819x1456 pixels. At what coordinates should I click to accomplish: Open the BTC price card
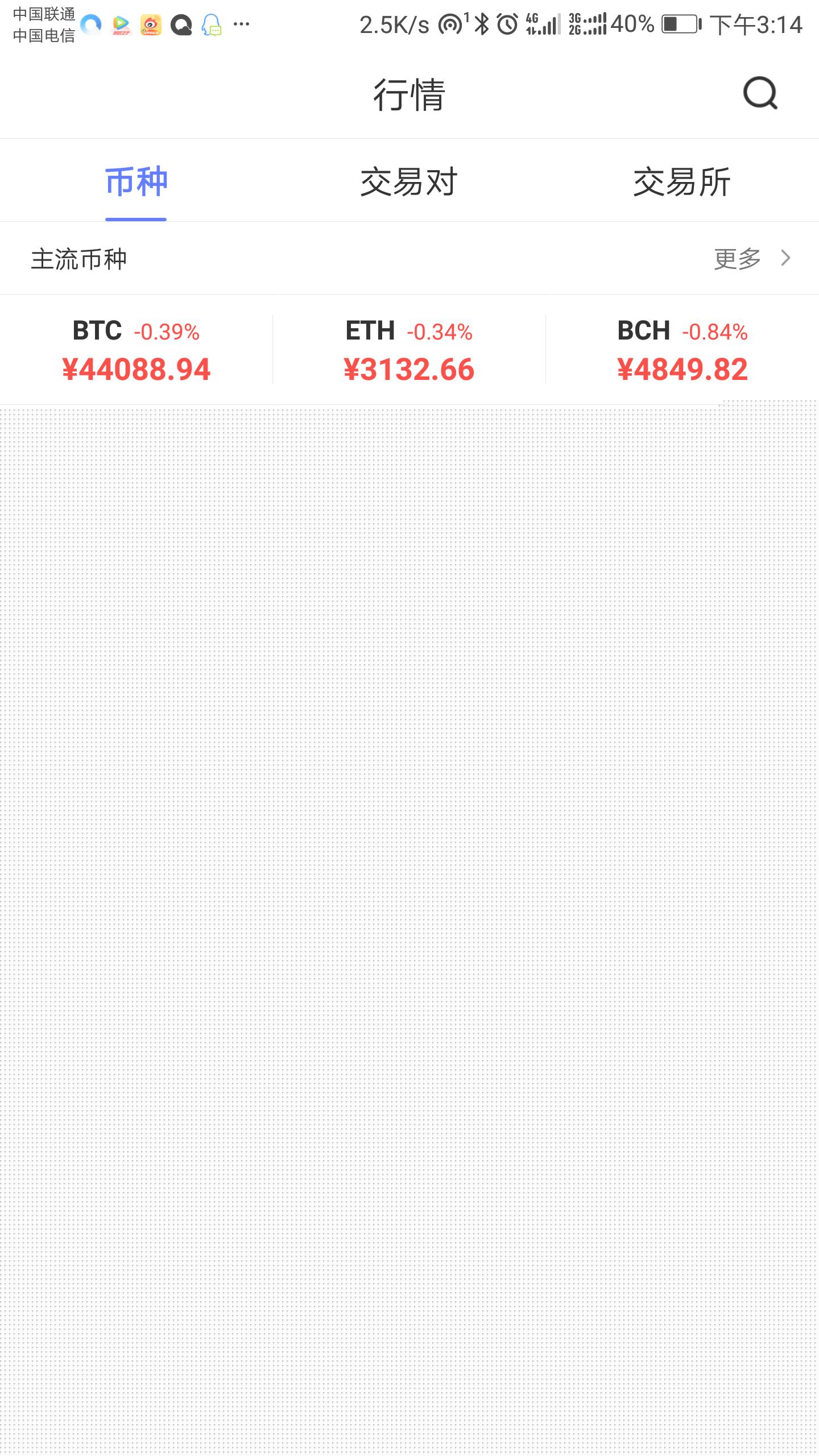point(136,350)
